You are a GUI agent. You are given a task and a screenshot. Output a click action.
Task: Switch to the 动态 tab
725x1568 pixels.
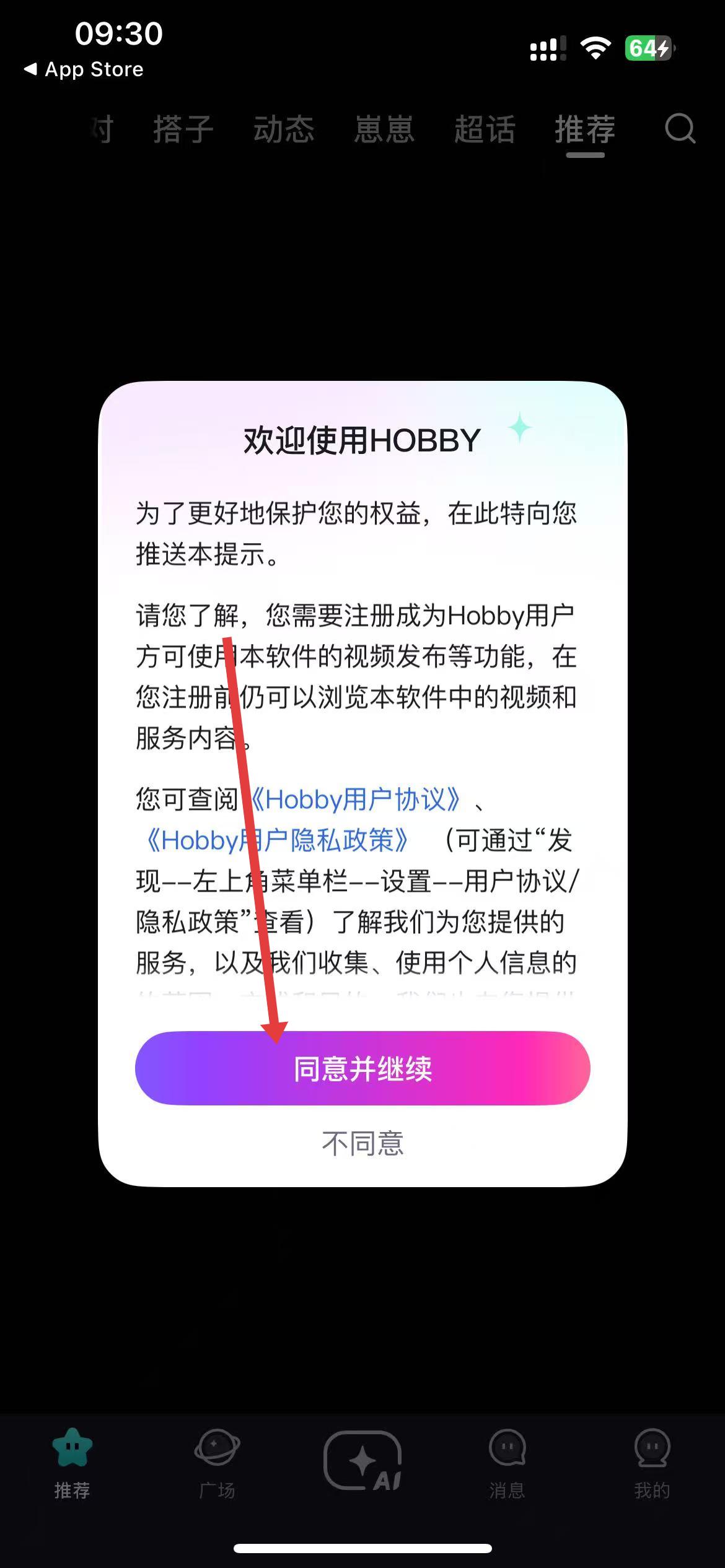coord(284,129)
